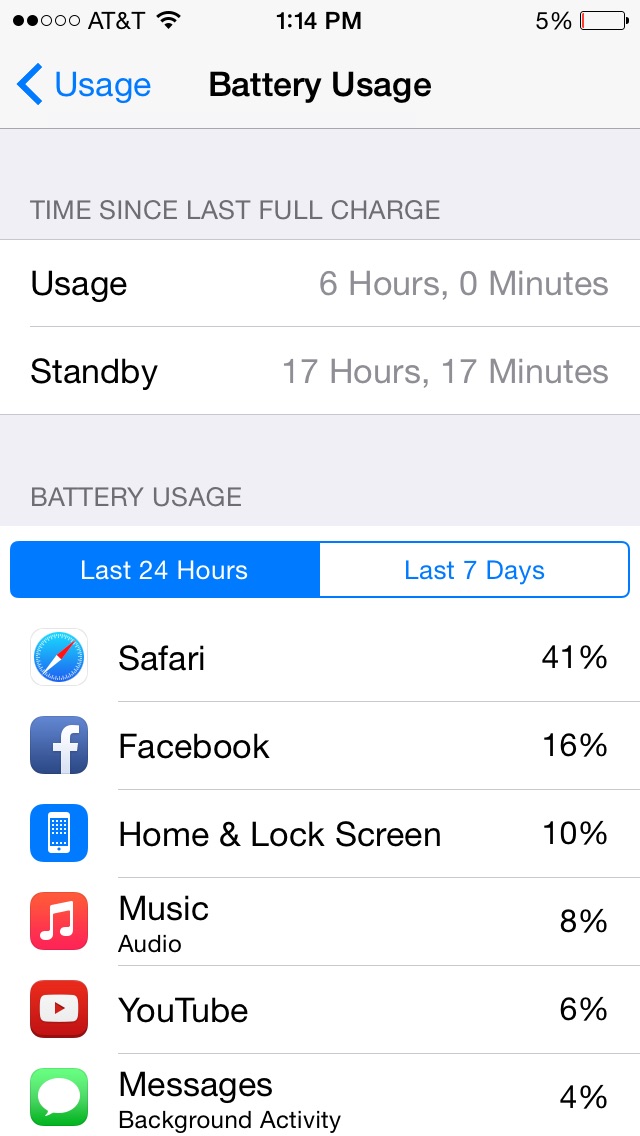This screenshot has width=640, height=1136.
Task: Switch to Last 7 Days
Action: (474, 569)
